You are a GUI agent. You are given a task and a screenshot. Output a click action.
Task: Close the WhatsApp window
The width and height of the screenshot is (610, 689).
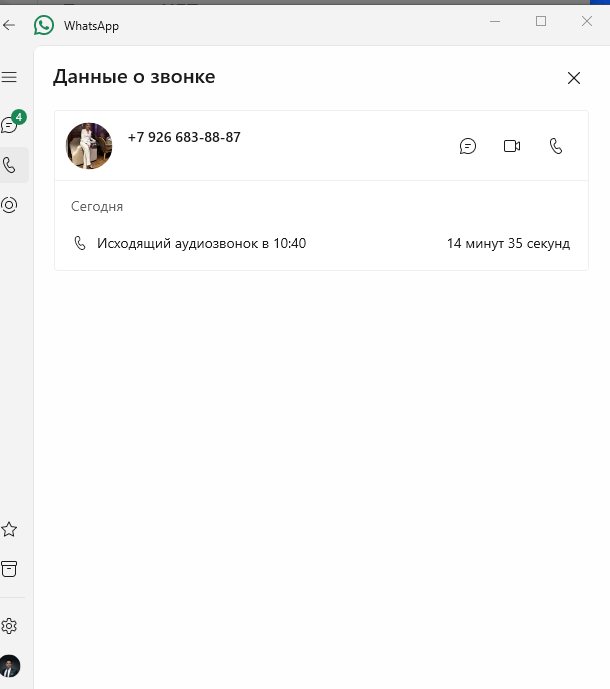[587, 21]
